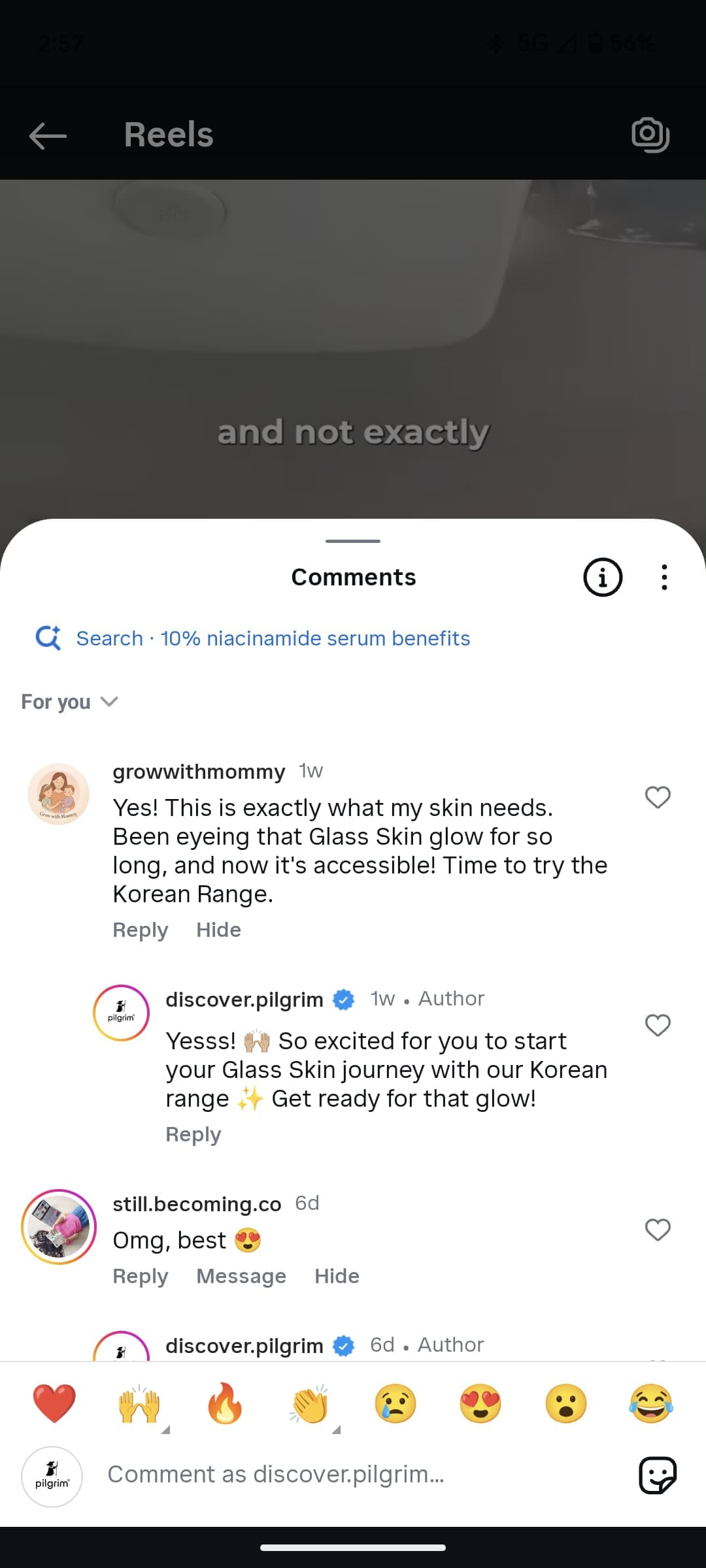
Task: Go back from Reels
Action: [48, 136]
